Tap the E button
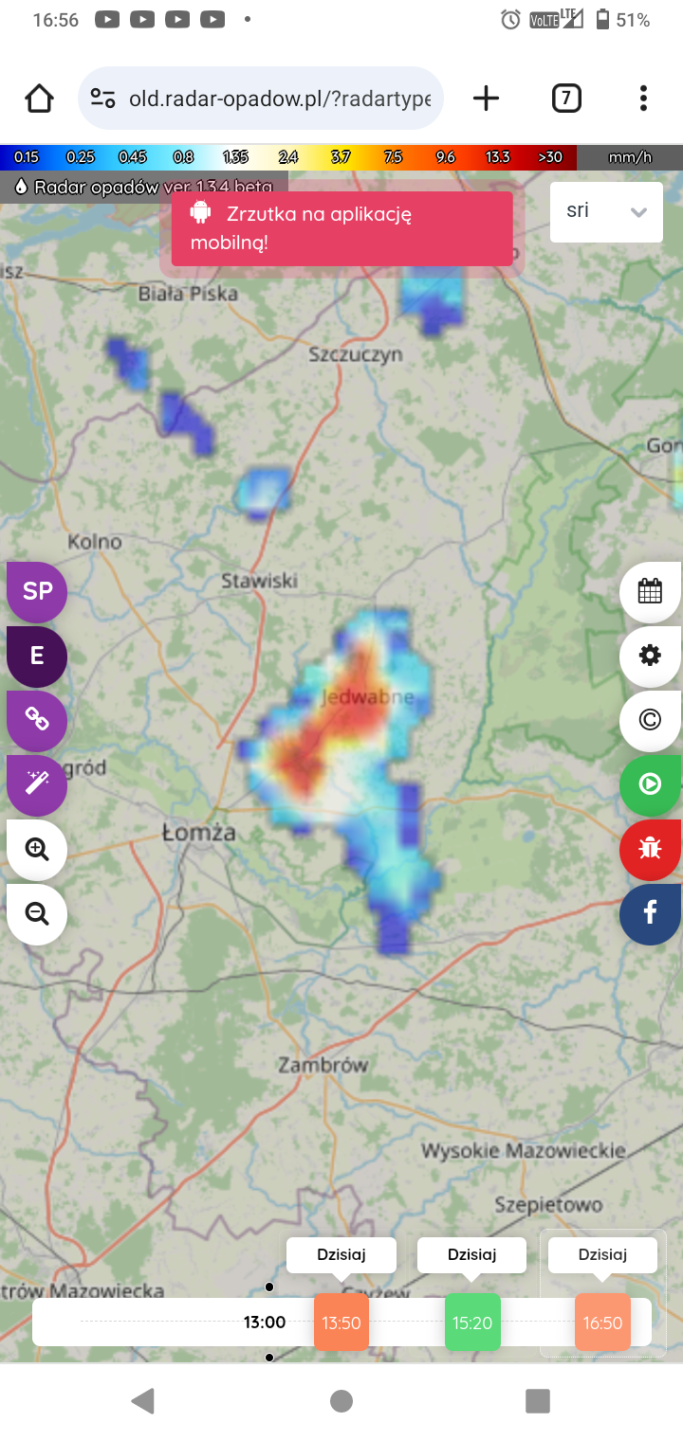This screenshot has width=683, height=1440. (37, 656)
